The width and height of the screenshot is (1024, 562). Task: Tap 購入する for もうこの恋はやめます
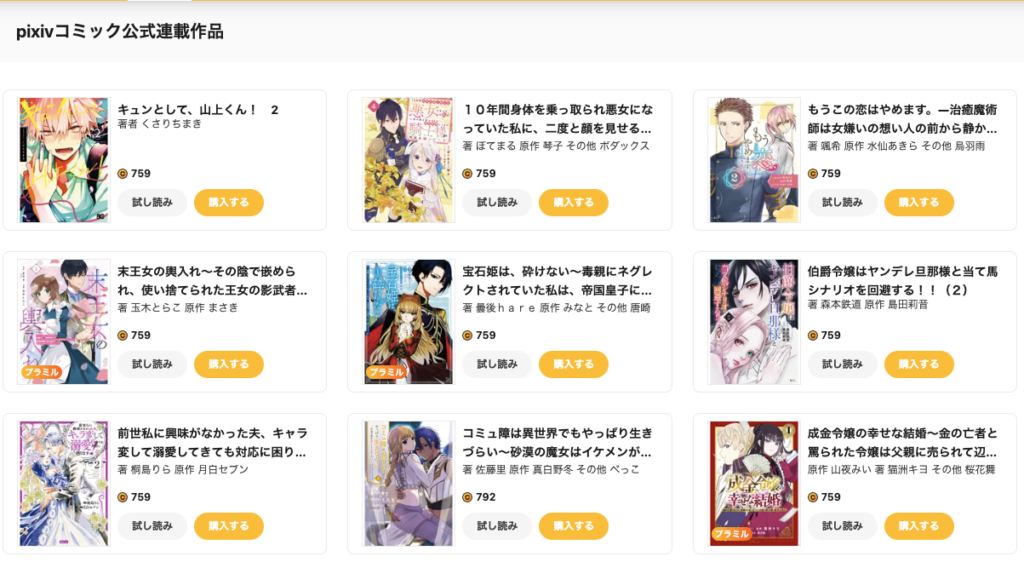coord(919,202)
